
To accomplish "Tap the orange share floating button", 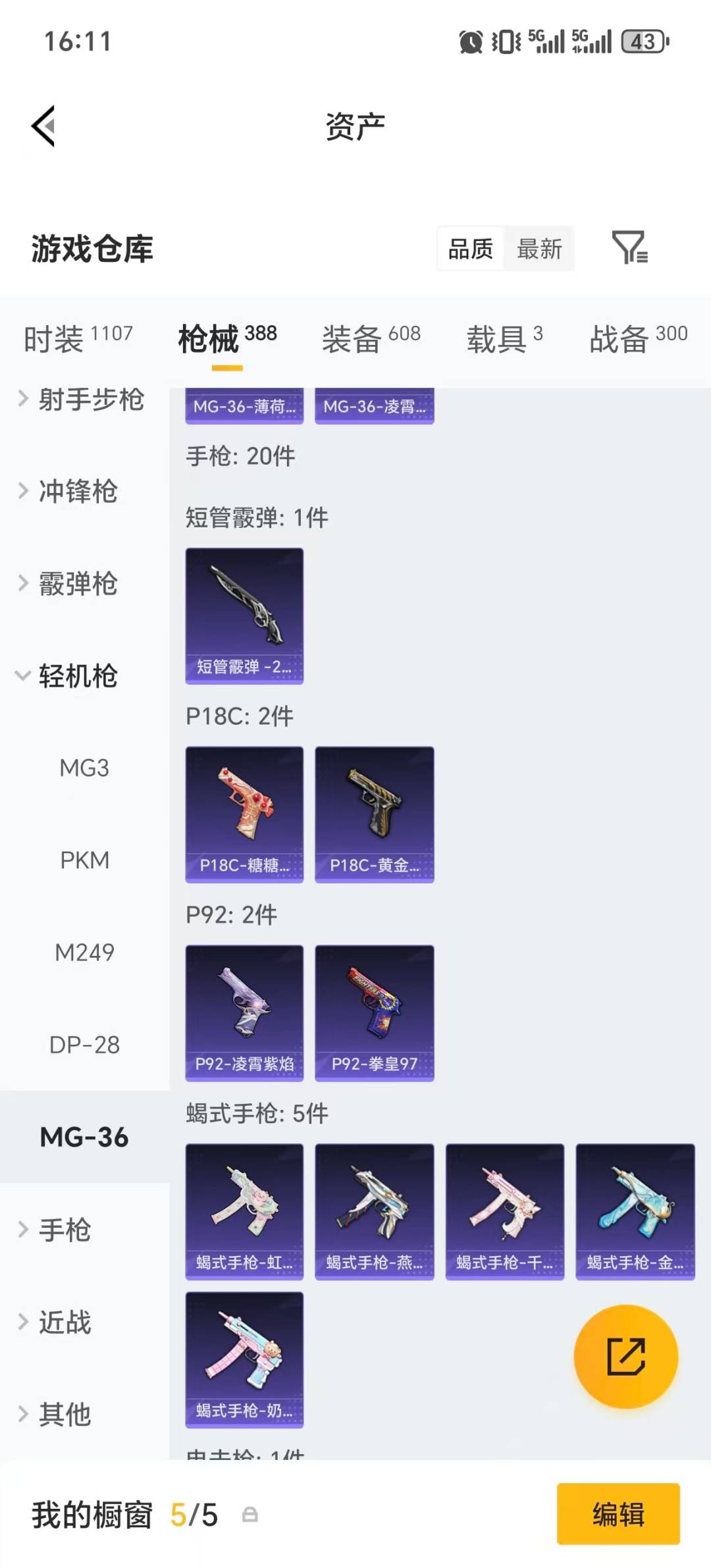I will click(x=627, y=1356).
